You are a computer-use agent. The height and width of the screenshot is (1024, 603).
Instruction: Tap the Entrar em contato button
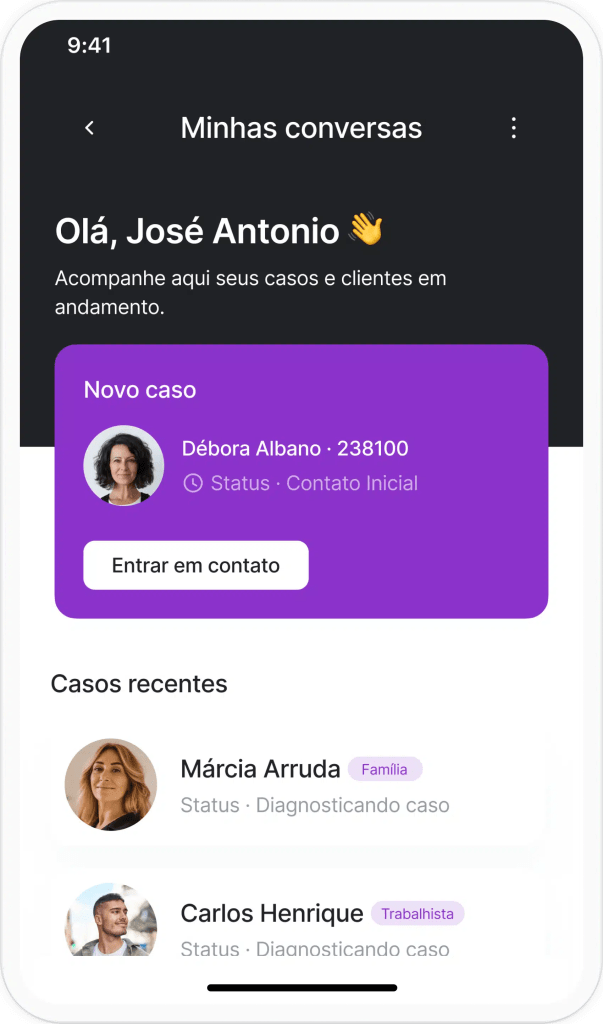point(196,566)
